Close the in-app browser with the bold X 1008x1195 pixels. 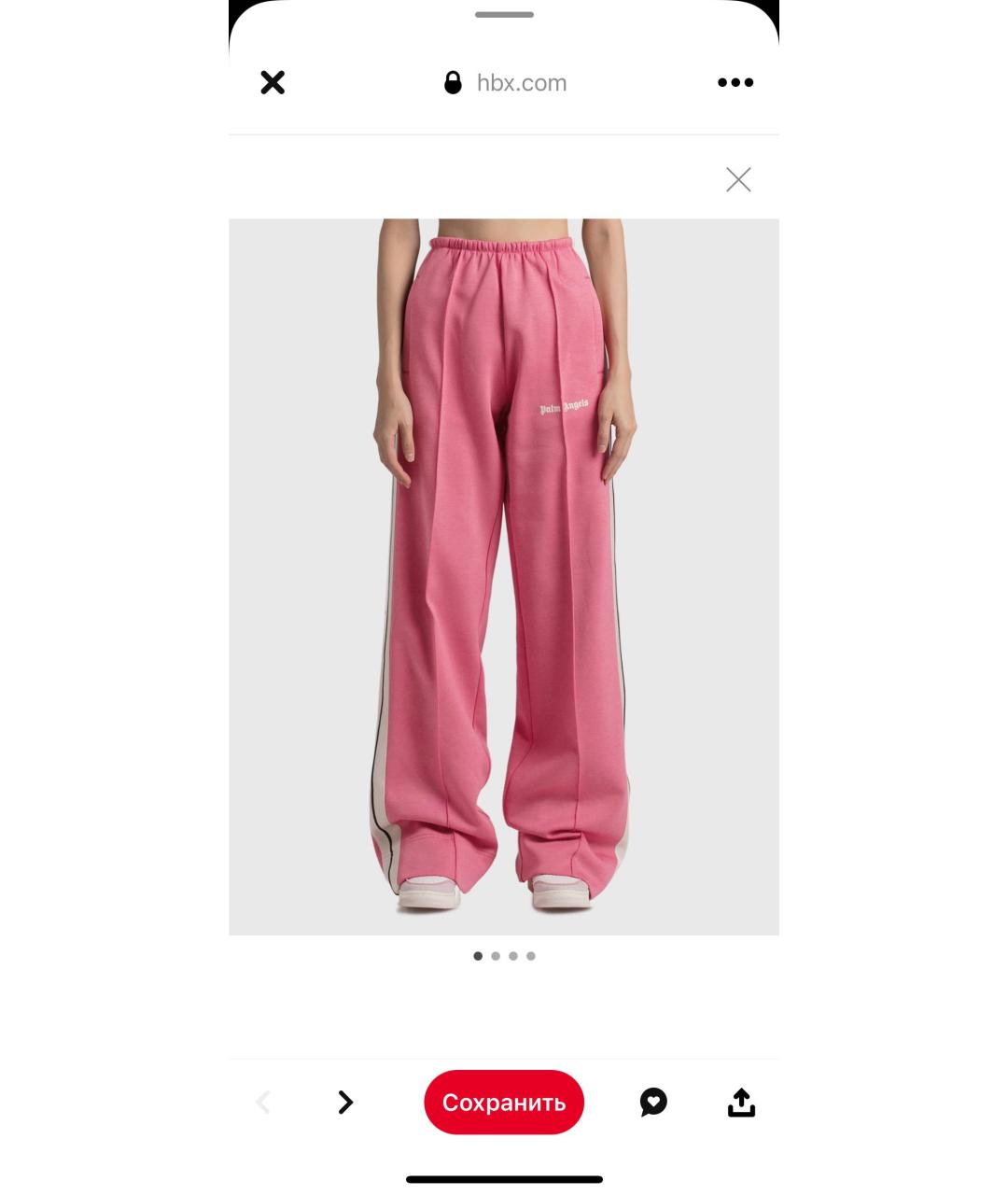click(x=273, y=83)
